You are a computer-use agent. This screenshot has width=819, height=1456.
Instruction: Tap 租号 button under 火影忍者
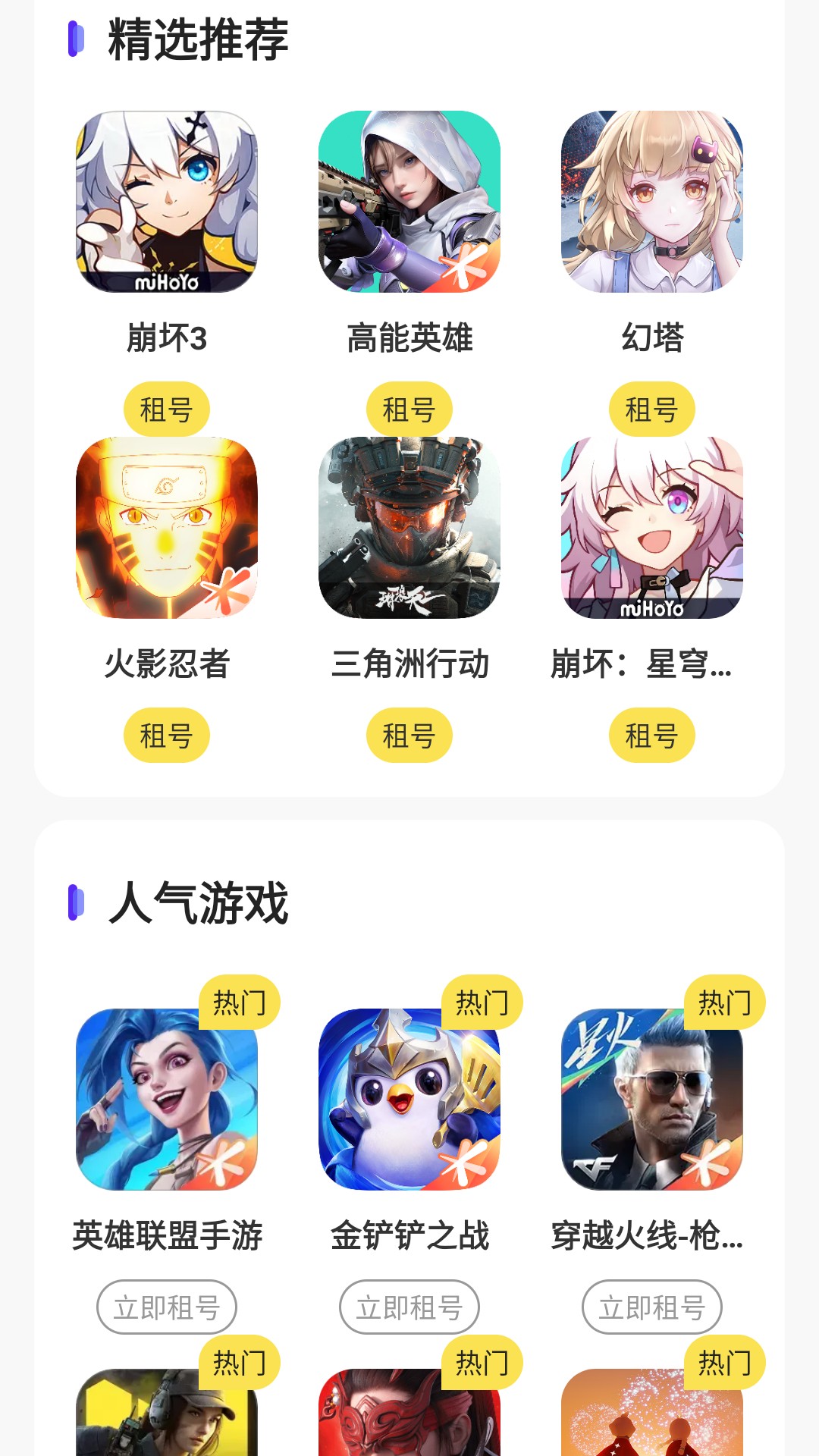point(167,736)
